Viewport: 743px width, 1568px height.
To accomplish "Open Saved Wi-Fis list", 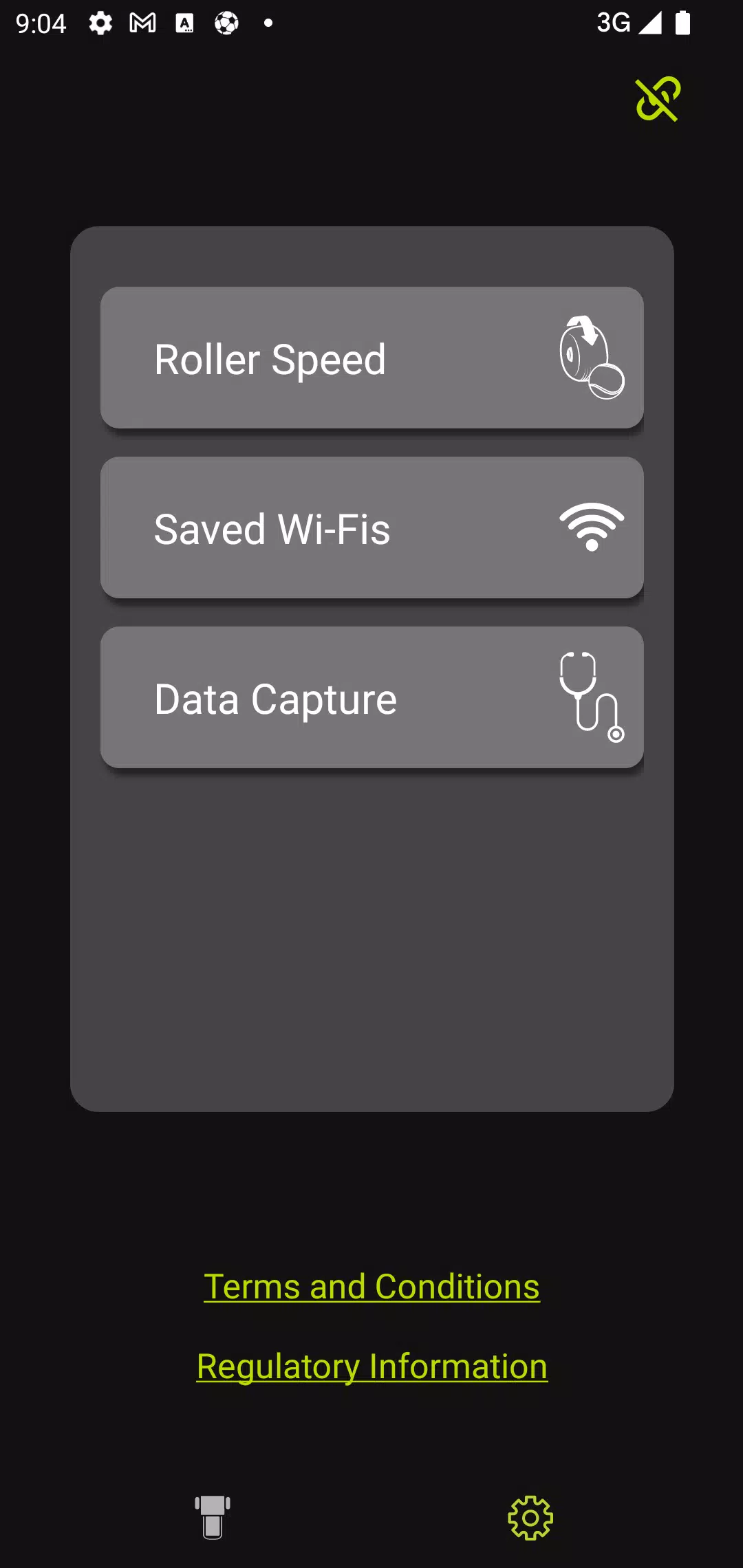I will (371, 528).
